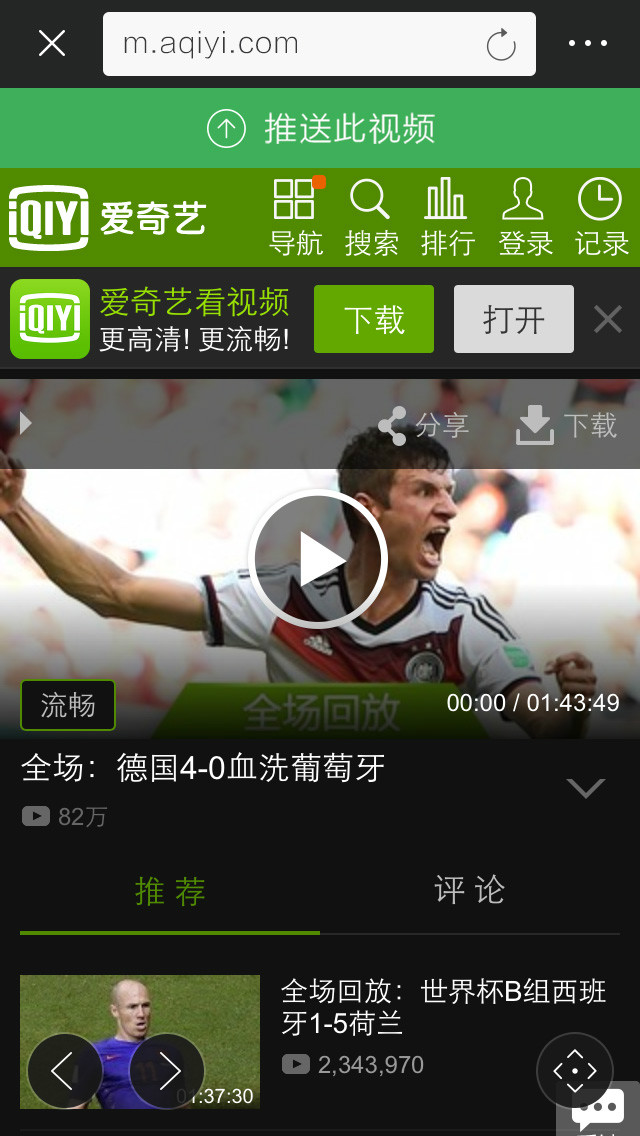Viewport: 640px width, 1136px height.
Task: Tap the 推送此视频 push banner
Action: (320, 128)
